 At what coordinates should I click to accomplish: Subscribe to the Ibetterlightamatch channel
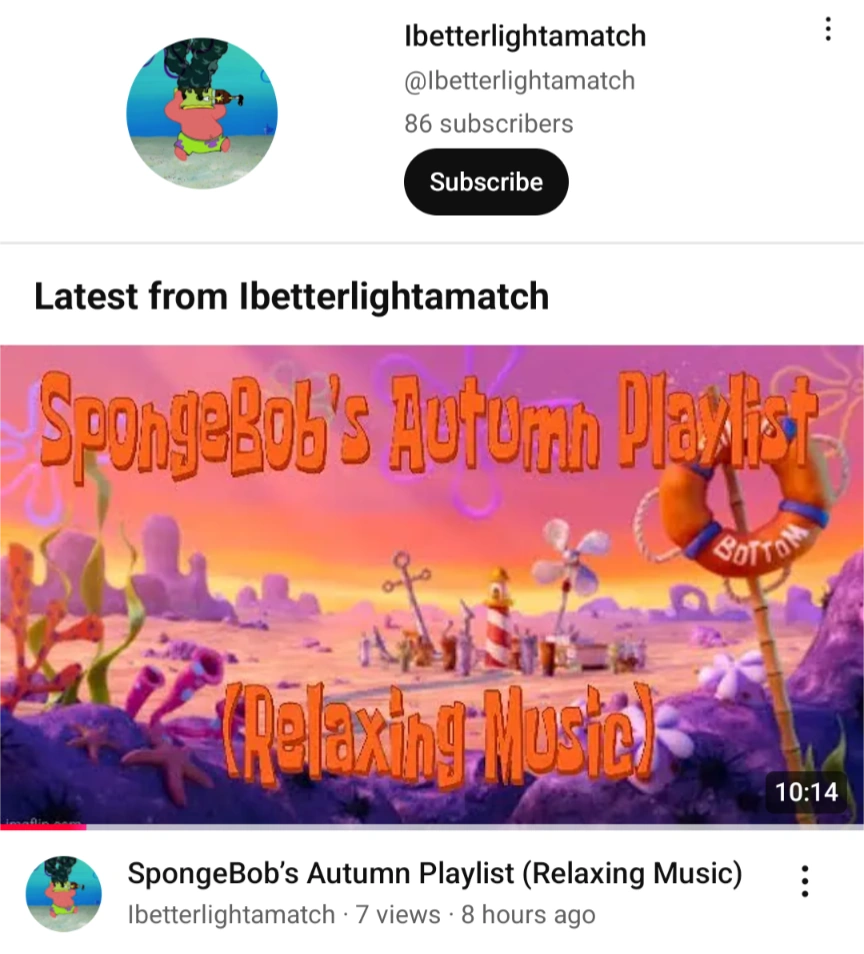[486, 182]
